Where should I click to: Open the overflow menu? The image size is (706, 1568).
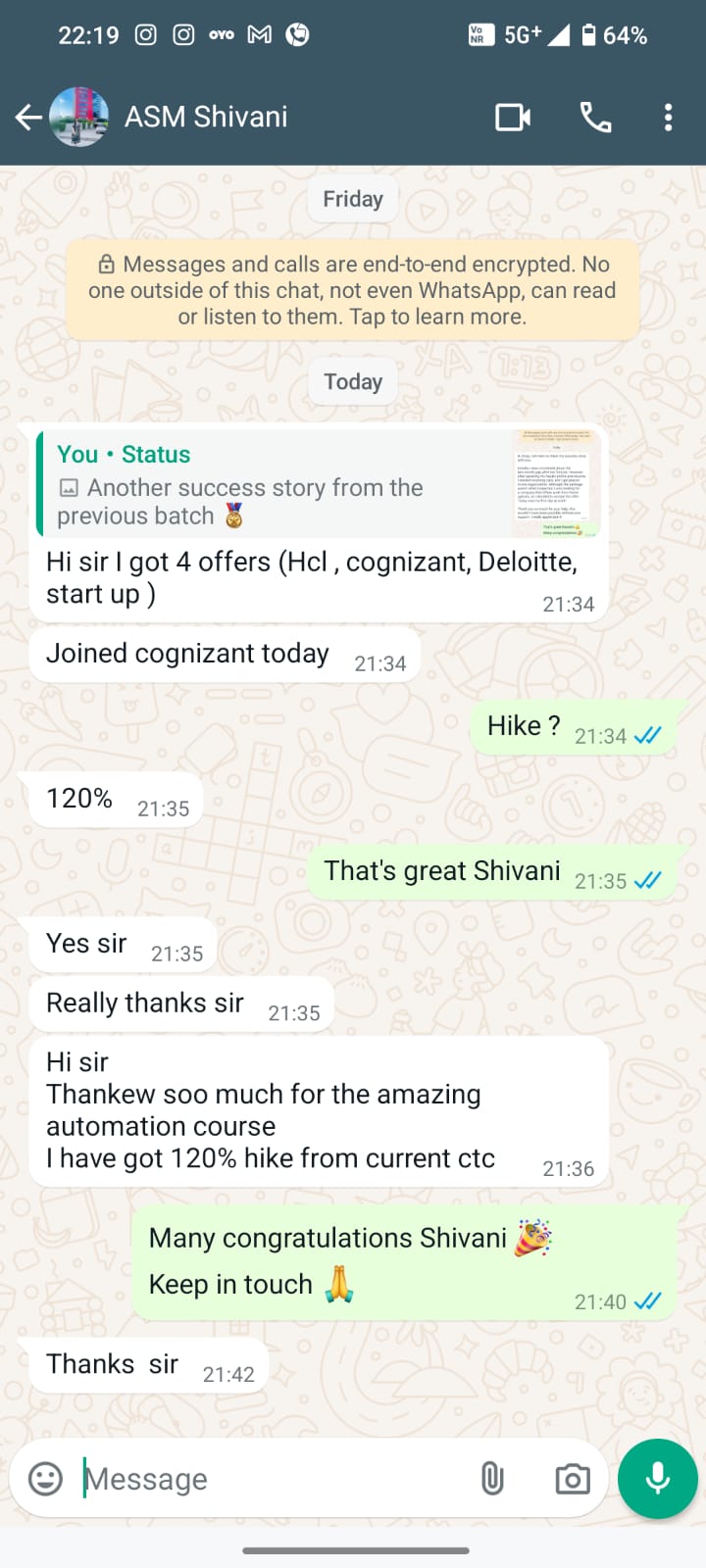(x=668, y=118)
